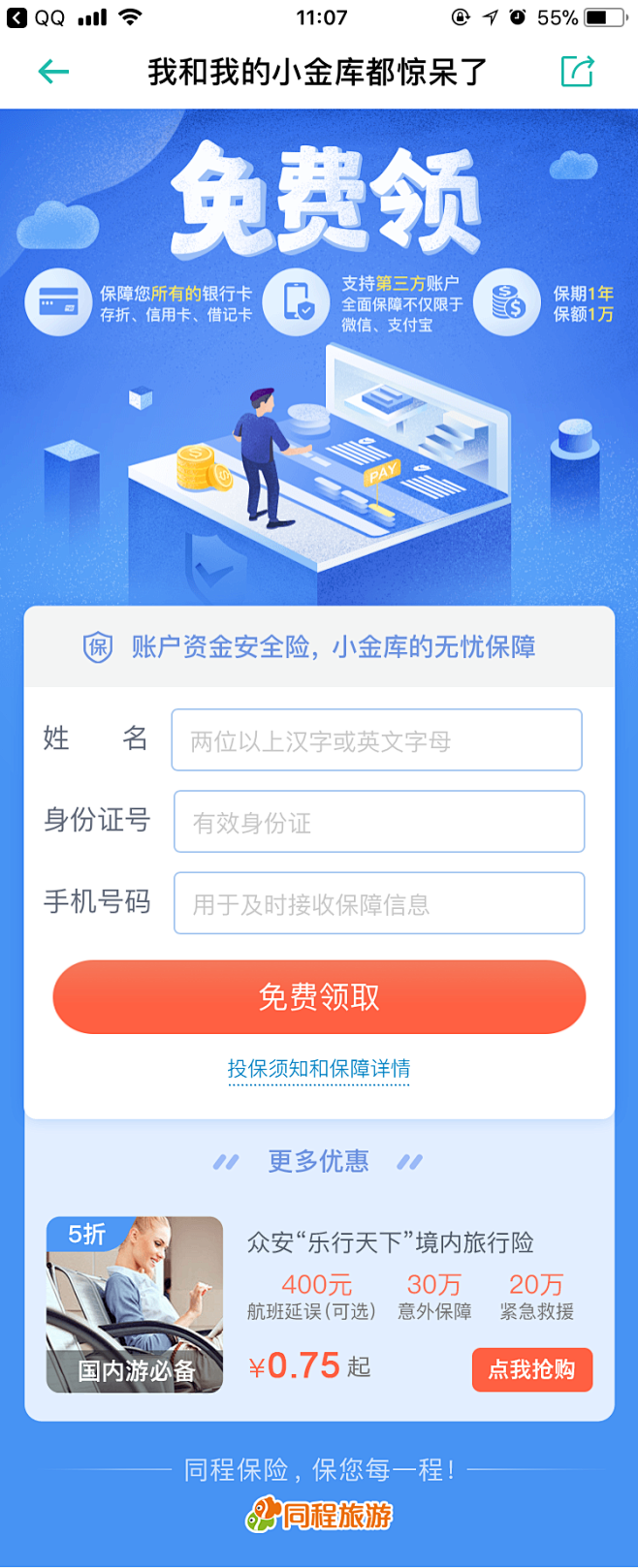Buy travel insurance via 点我抢购
The height and width of the screenshot is (1568, 638).
coord(531,1369)
